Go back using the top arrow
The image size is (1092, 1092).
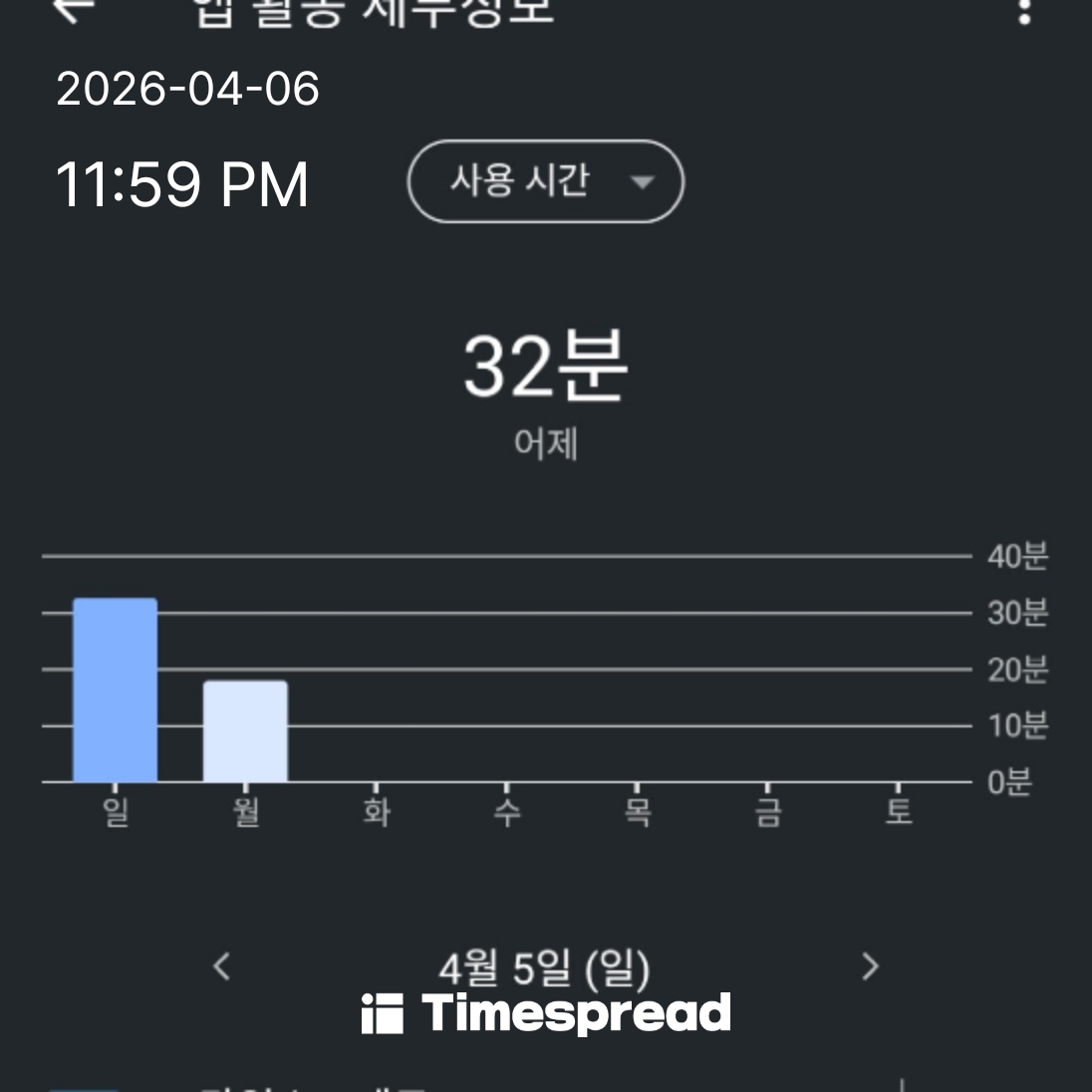click(74, 9)
